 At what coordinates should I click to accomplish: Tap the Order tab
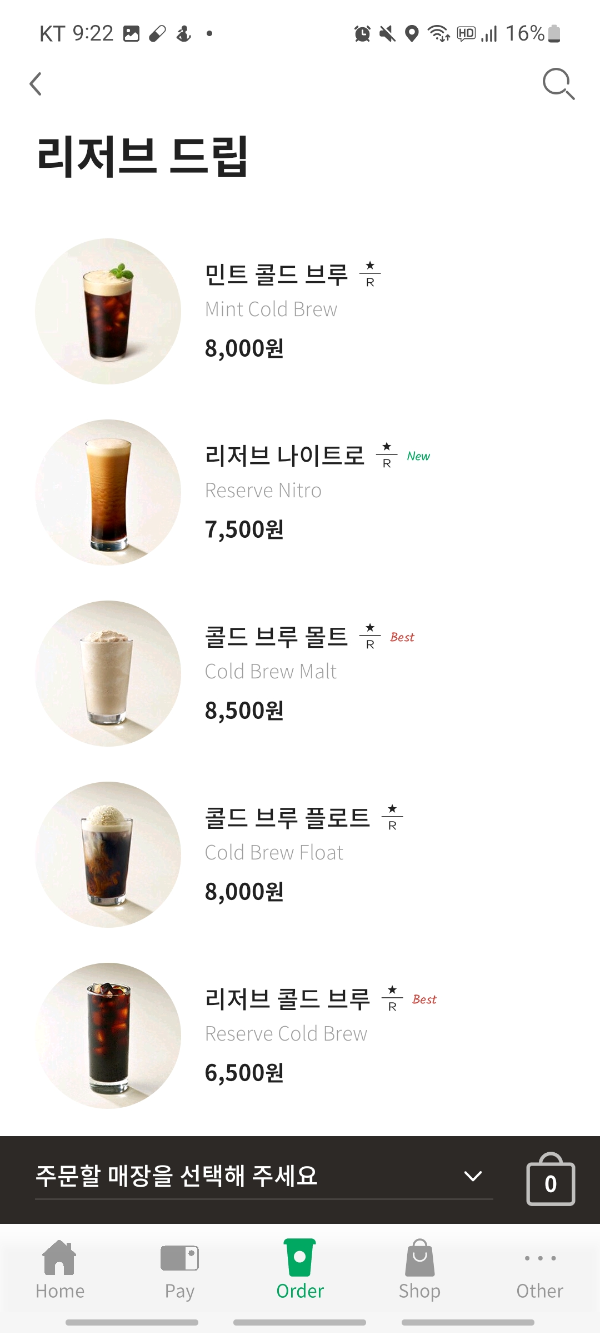coord(300,1270)
